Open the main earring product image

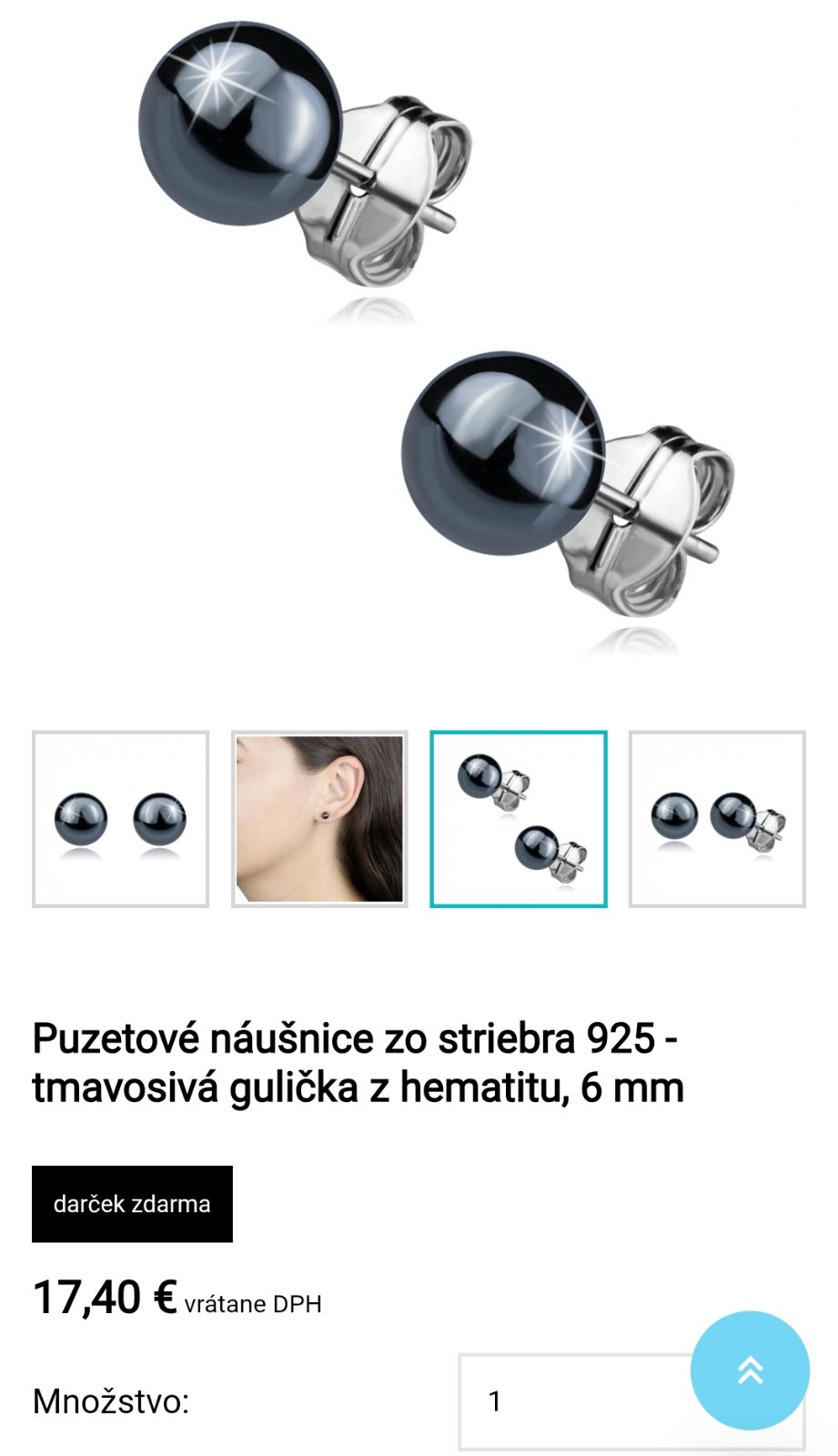(x=419, y=337)
